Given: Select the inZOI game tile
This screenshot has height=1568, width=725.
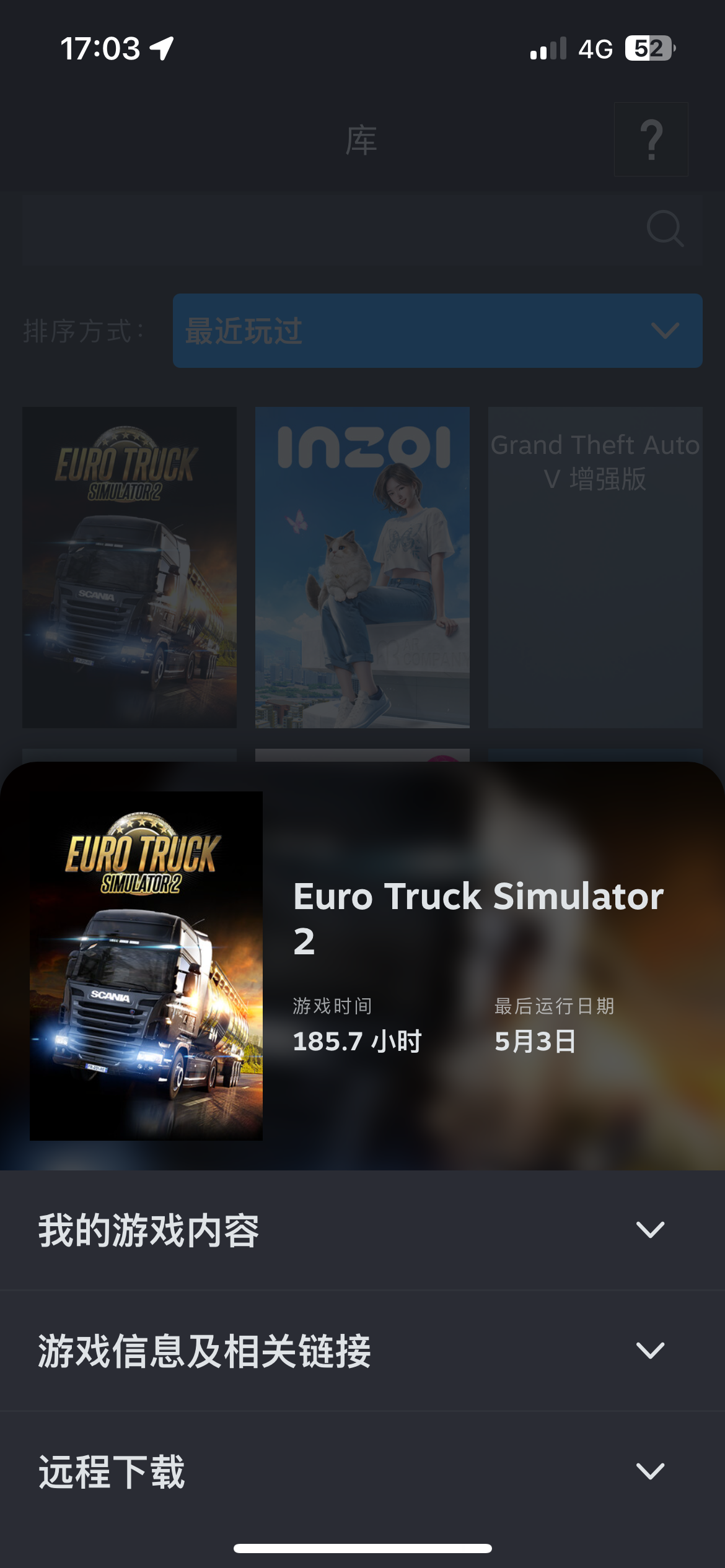Looking at the screenshot, I should 362,567.
